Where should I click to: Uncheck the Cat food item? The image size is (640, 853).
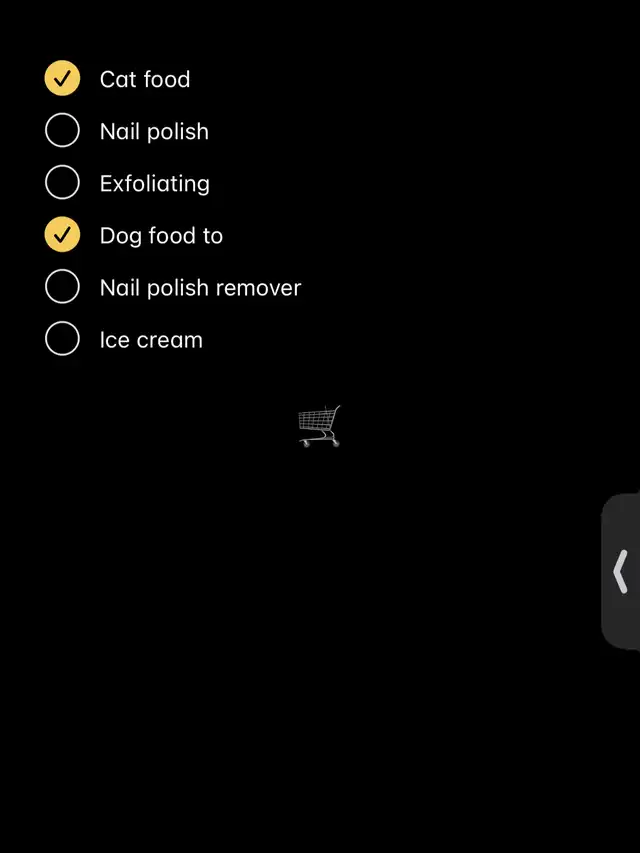[x=62, y=79]
